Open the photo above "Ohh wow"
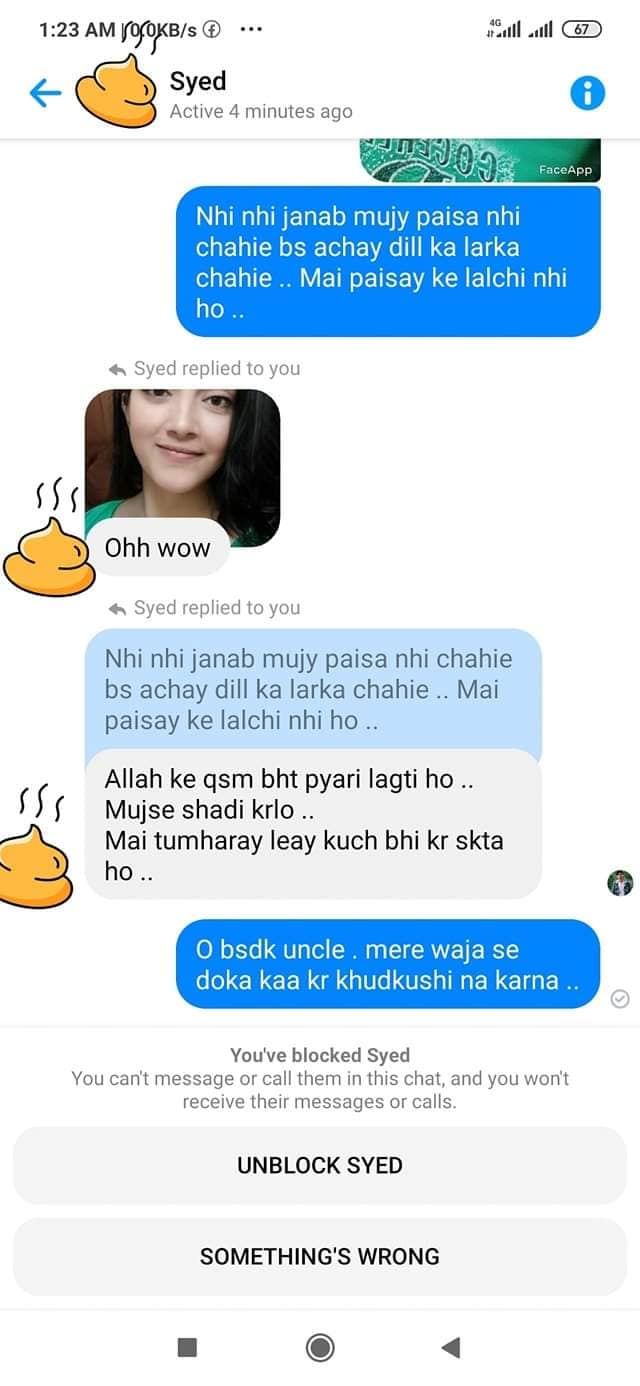This screenshot has width=640, height=1386. click(182, 468)
